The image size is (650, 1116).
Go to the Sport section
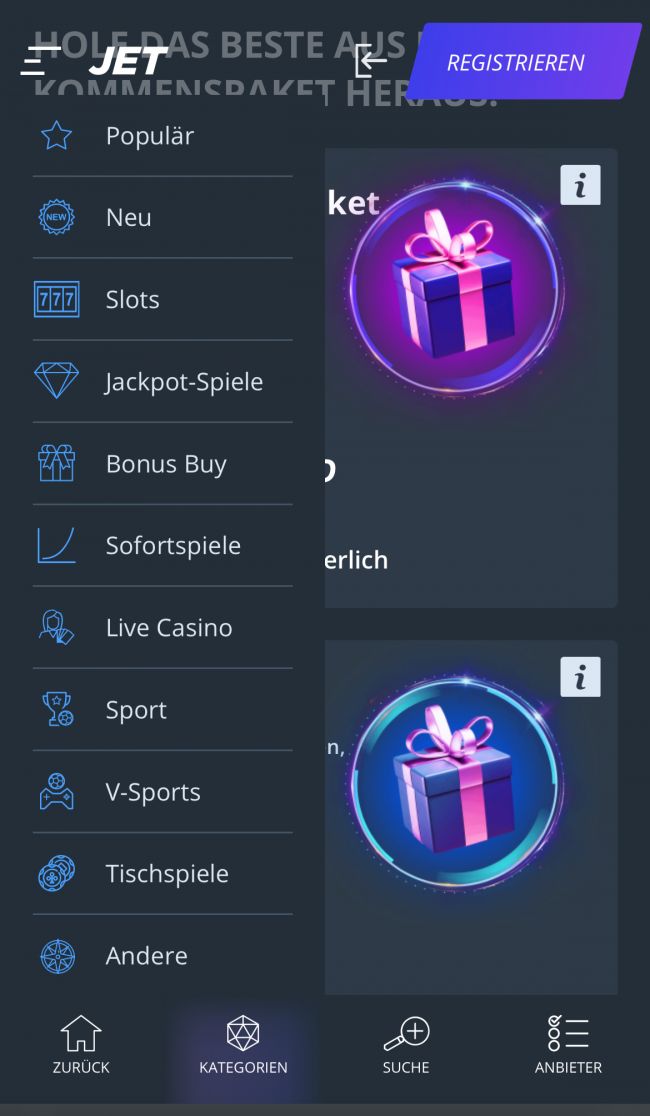tap(136, 710)
